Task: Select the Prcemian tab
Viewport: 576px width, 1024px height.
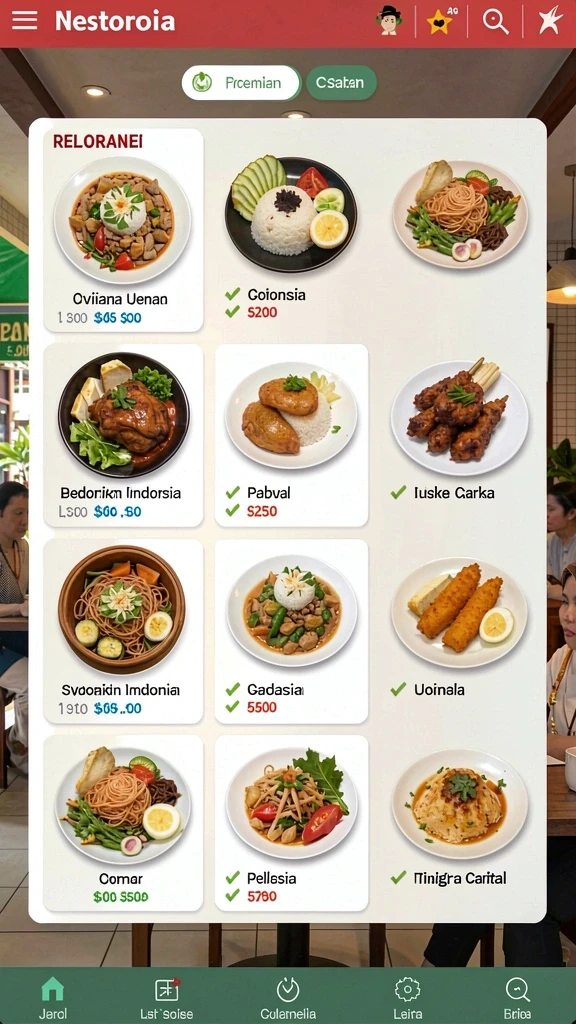Action: coord(240,83)
